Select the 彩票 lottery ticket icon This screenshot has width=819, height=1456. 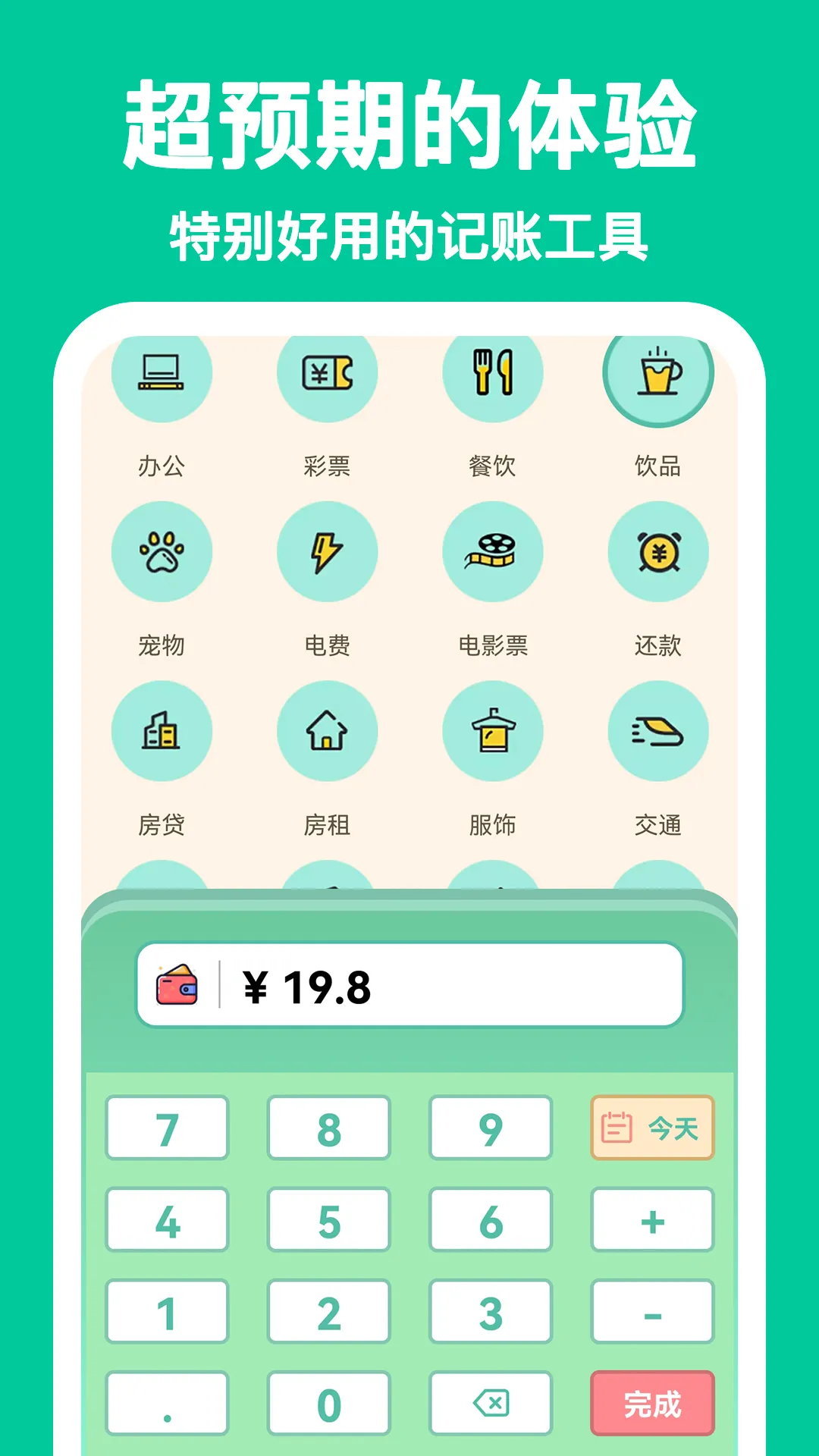coord(328,373)
